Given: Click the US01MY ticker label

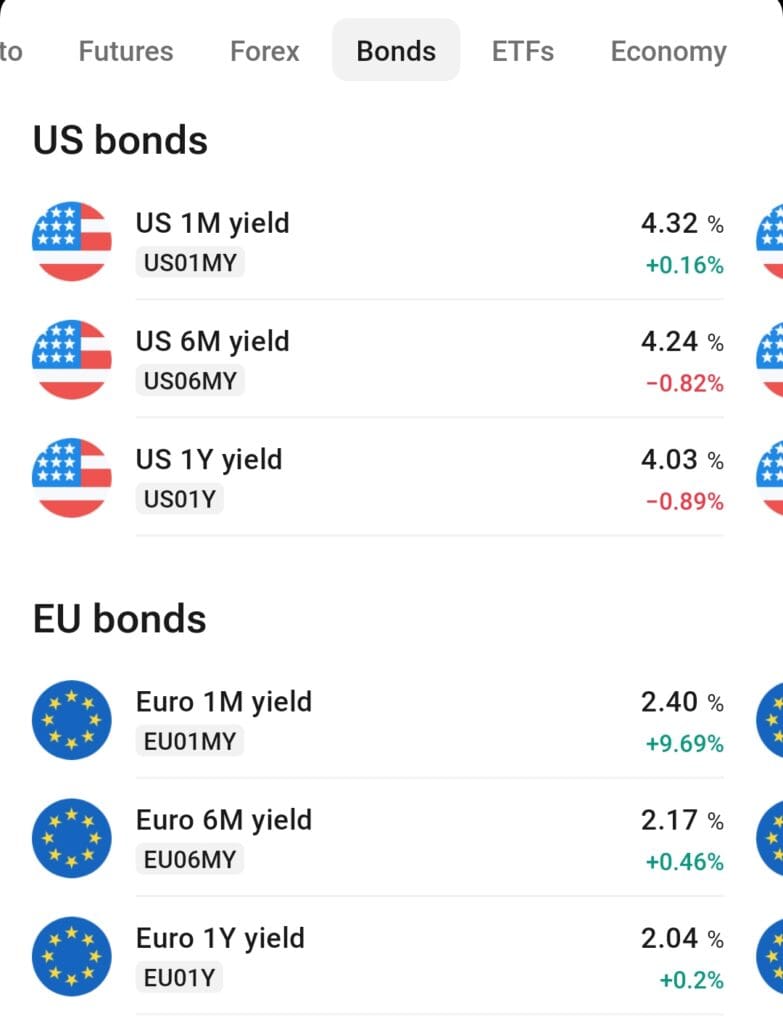Looking at the screenshot, I should [189, 263].
